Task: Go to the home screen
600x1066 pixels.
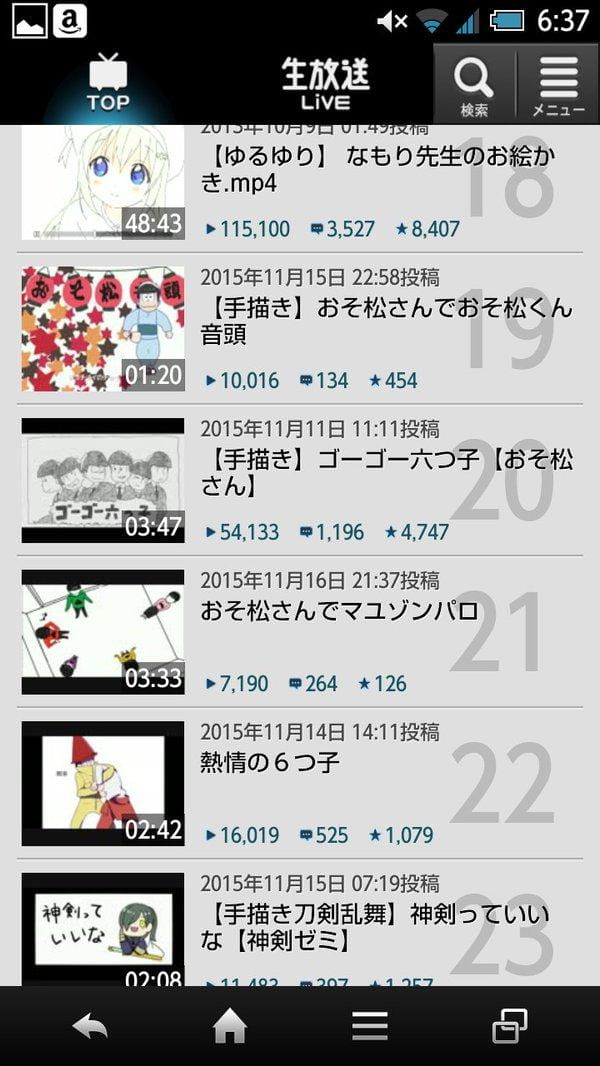Action: (230, 1026)
